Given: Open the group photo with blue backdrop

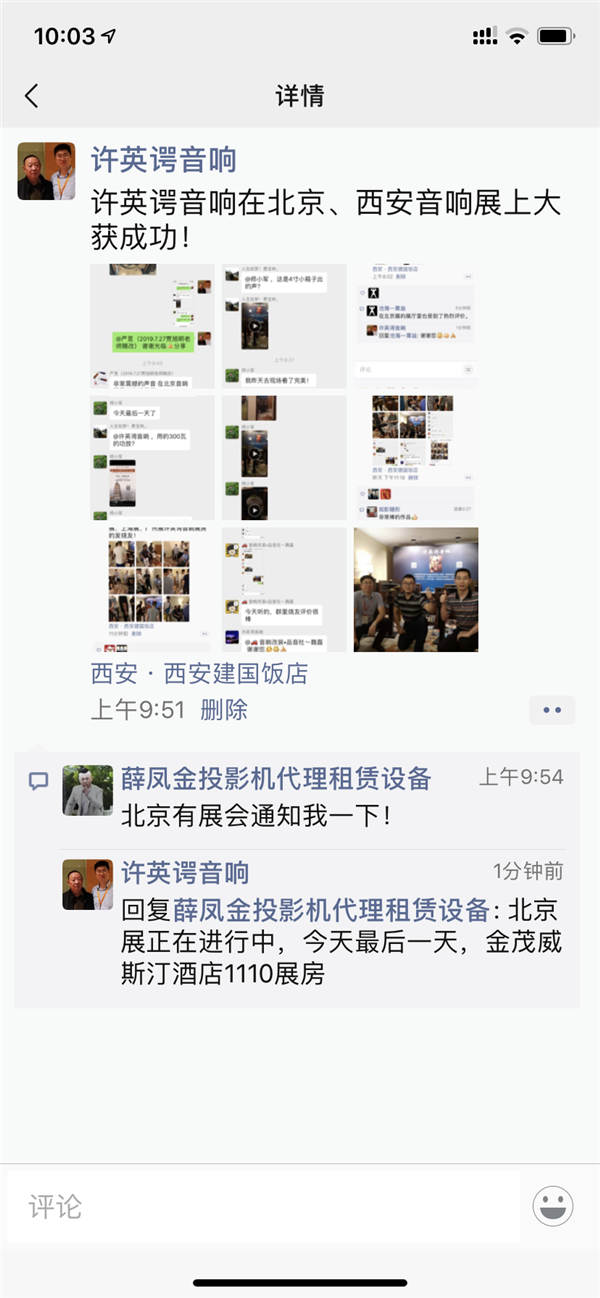Looking at the screenshot, I should 416,590.
